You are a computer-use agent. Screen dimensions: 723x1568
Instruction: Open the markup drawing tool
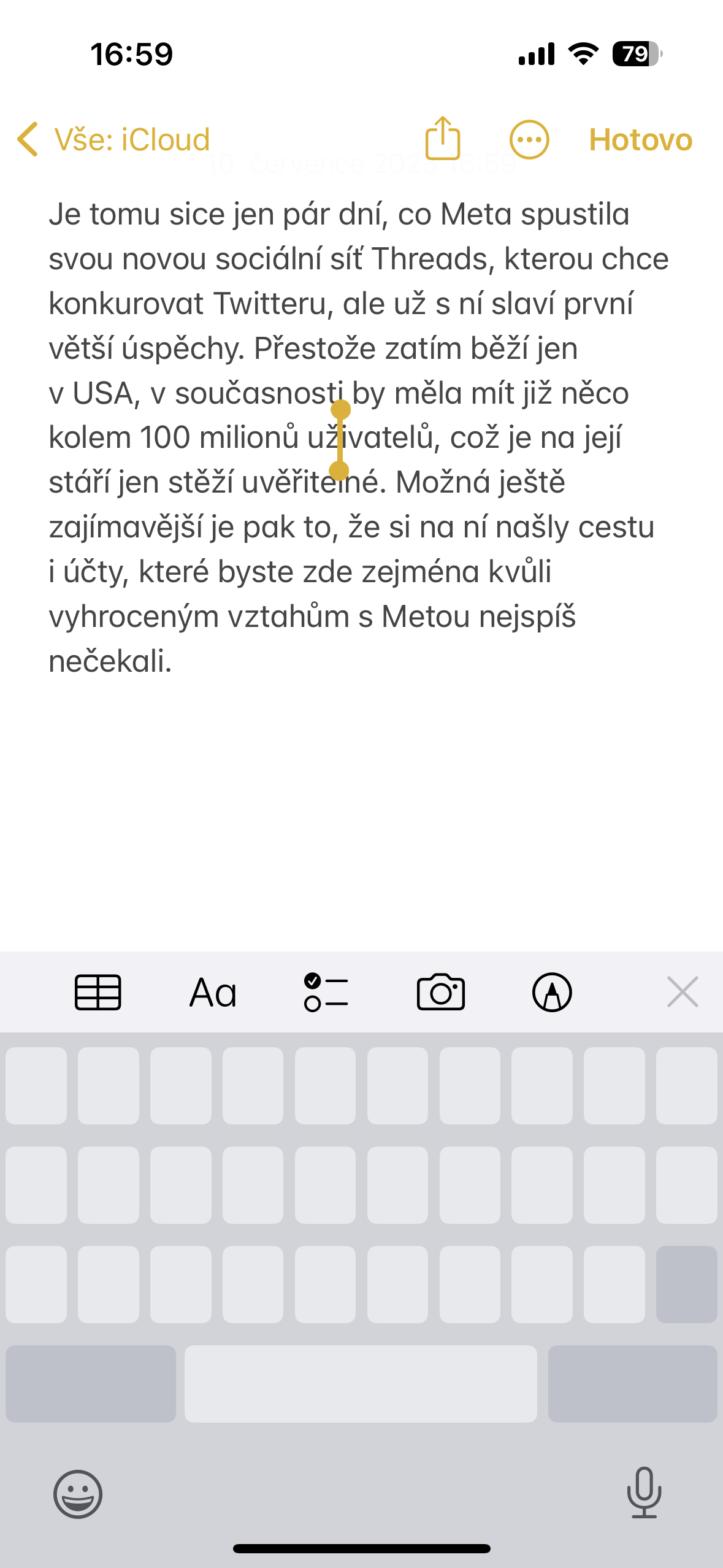pos(552,992)
